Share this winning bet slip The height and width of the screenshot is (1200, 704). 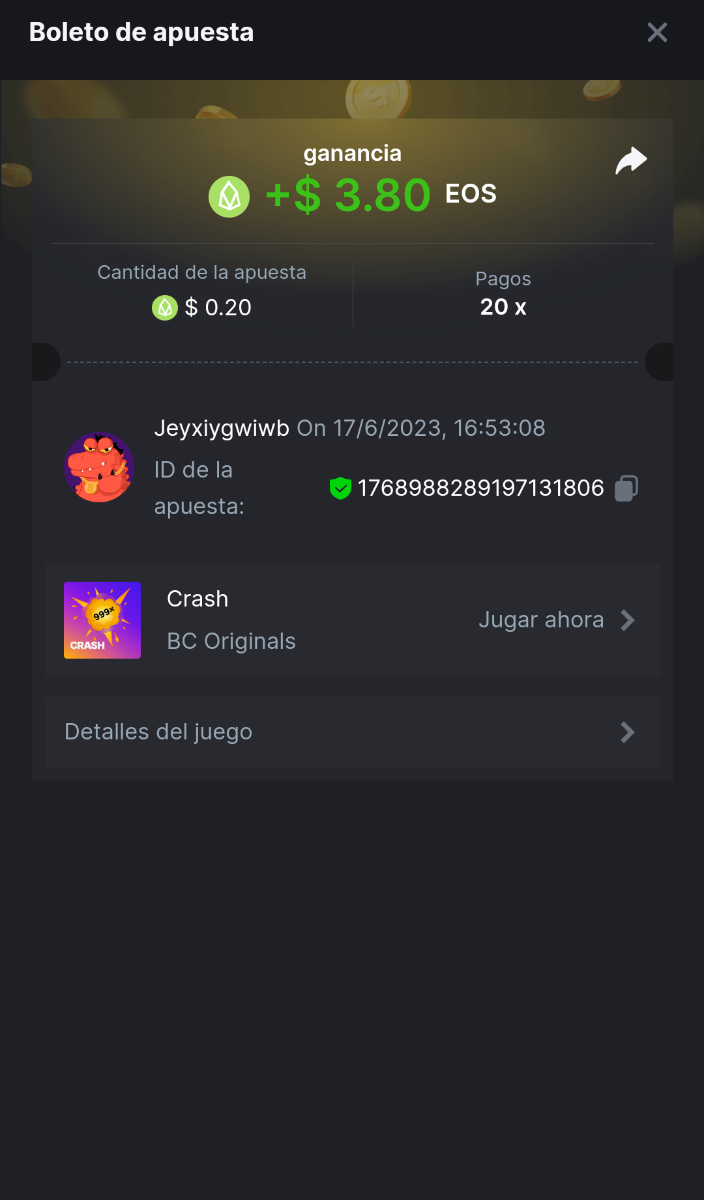[631, 161]
